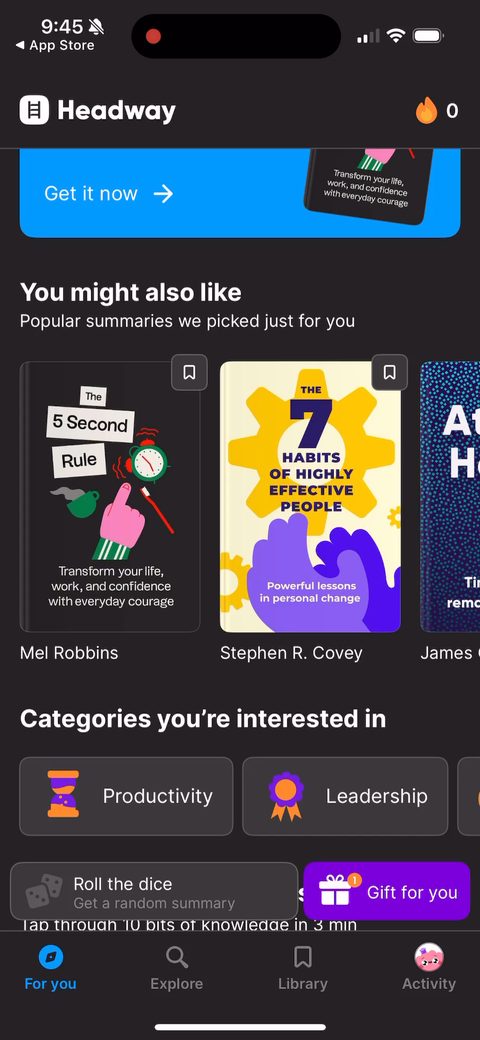Bookmark The 5 Second Rule summary
The width and height of the screenshot is (480, 1040).
[x=189, y=373]
